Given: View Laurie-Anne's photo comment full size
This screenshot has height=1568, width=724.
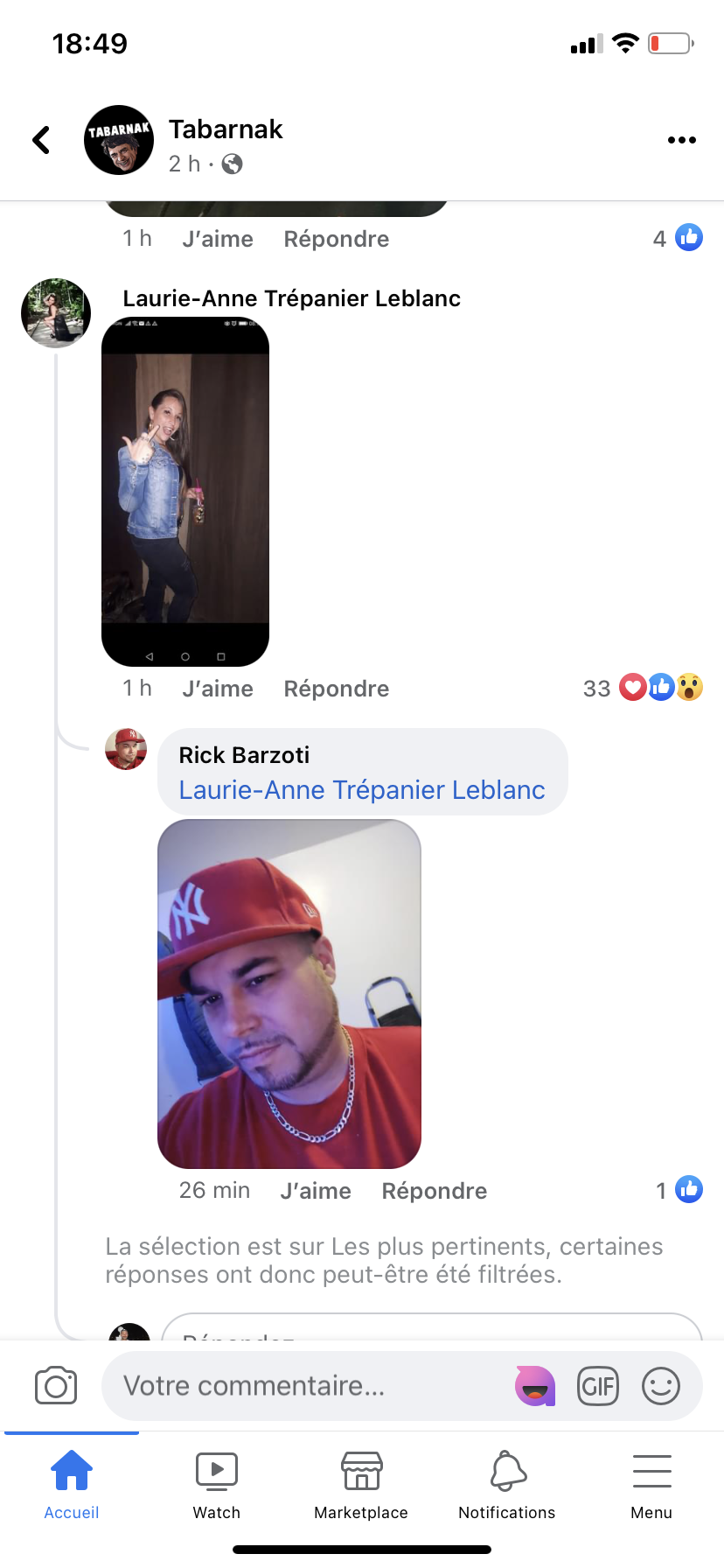Looking at the screenshot, I should point(185,492).
